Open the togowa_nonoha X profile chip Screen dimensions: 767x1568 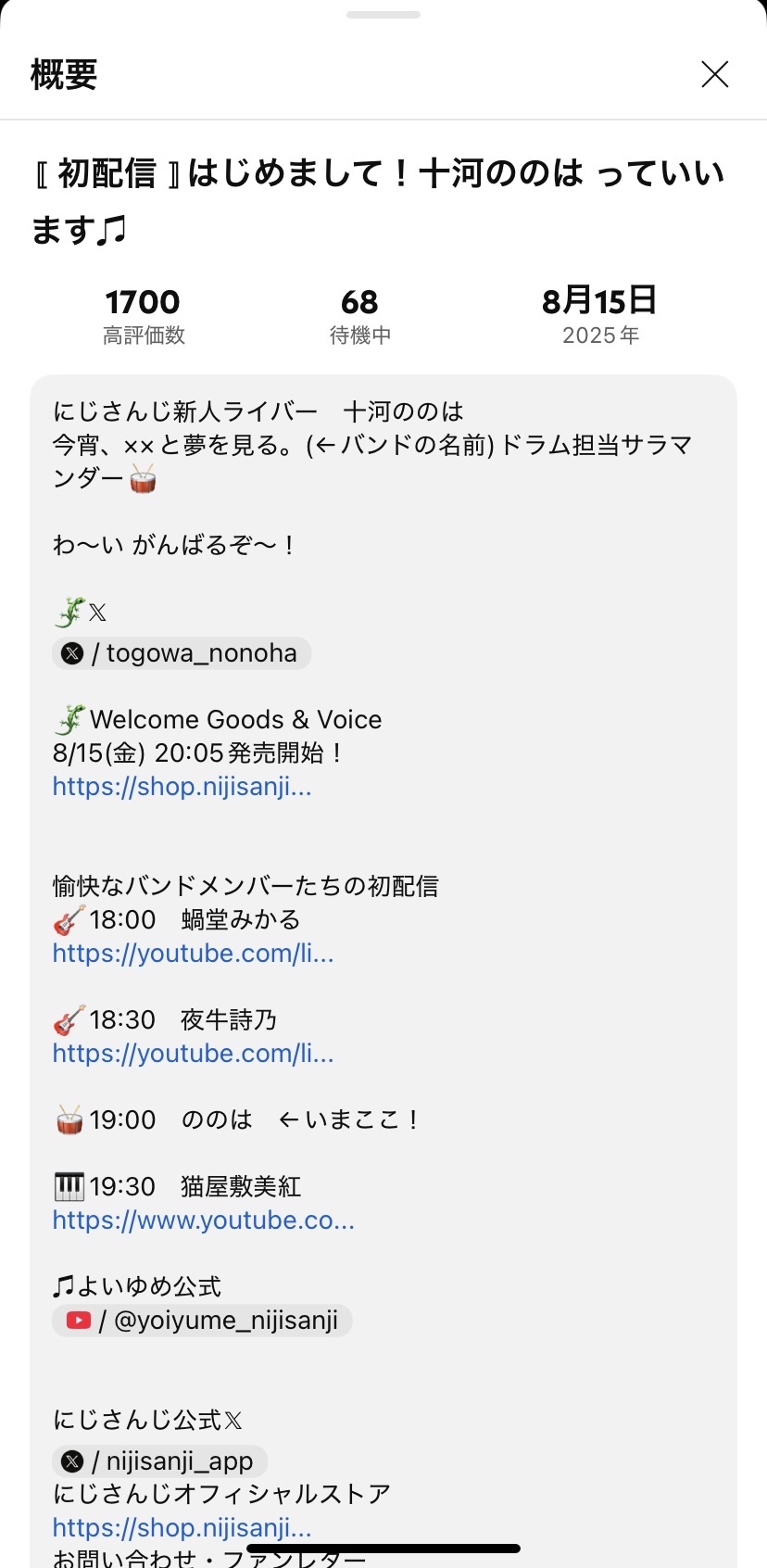tap(182, 653)
